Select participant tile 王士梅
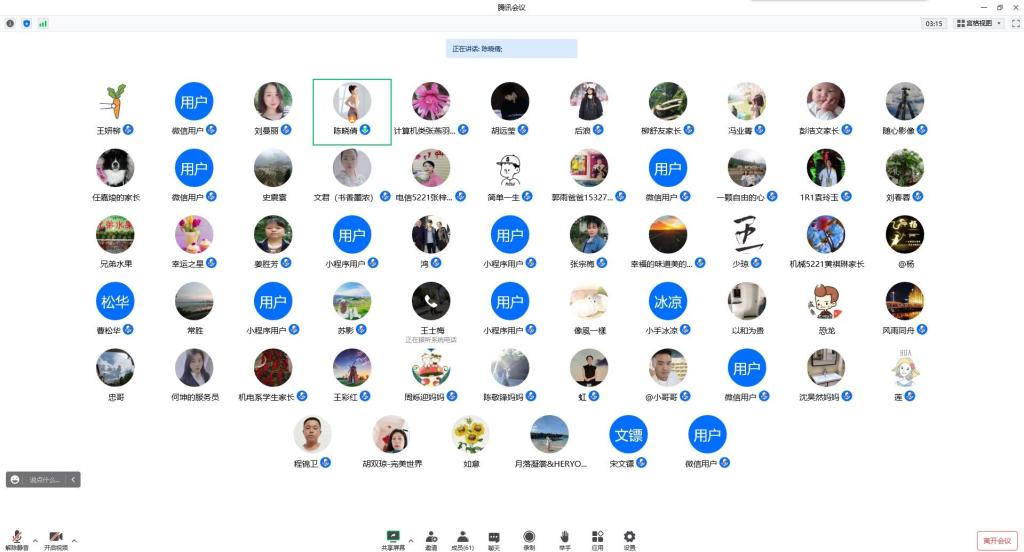Image resolution: width=1024 pixels, height=552 pixels. [431, 308]
